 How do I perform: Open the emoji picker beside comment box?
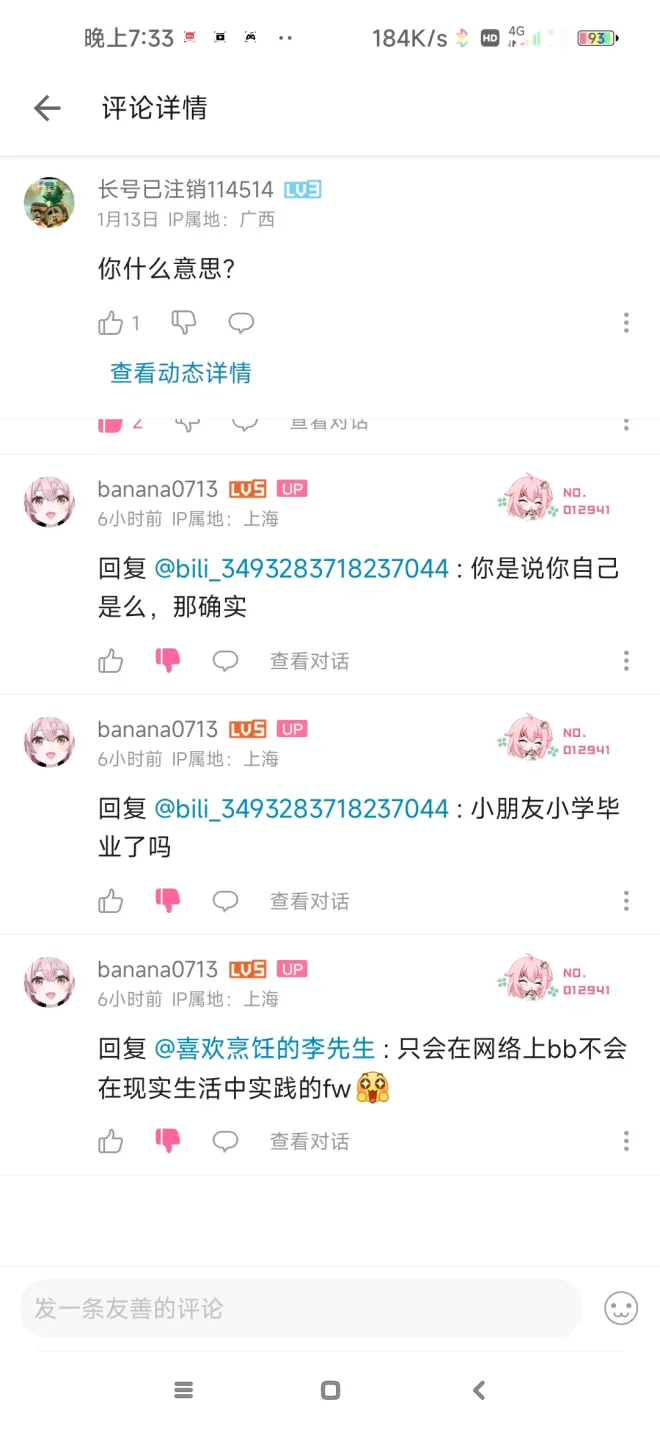pyautogui.click(x=621, y=1308)
